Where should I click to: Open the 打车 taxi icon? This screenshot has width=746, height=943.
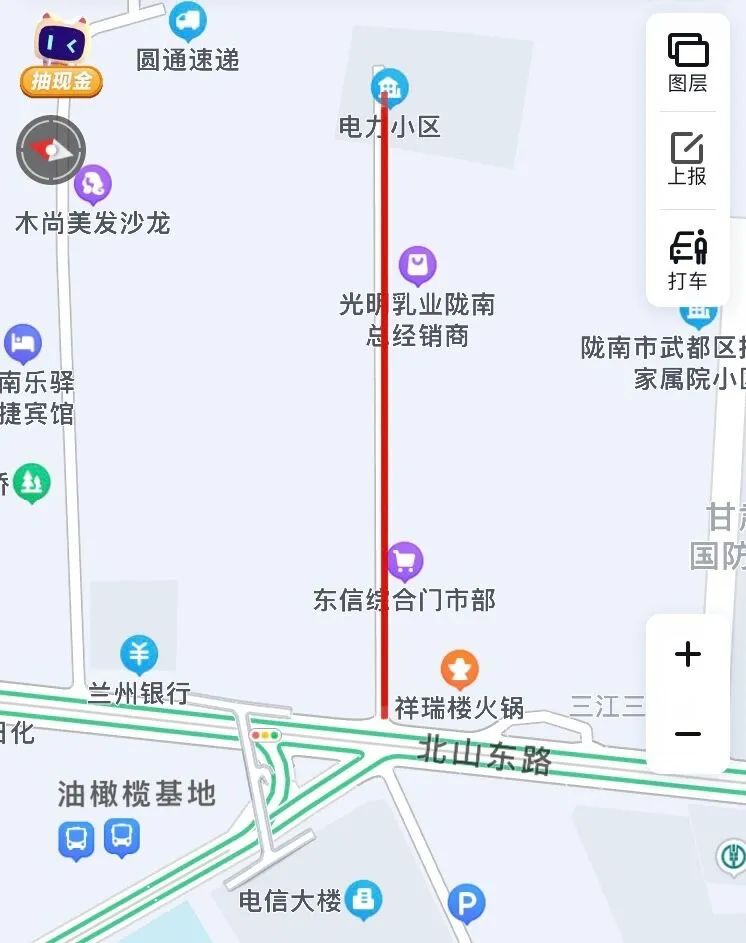click(x=686, y=256)
